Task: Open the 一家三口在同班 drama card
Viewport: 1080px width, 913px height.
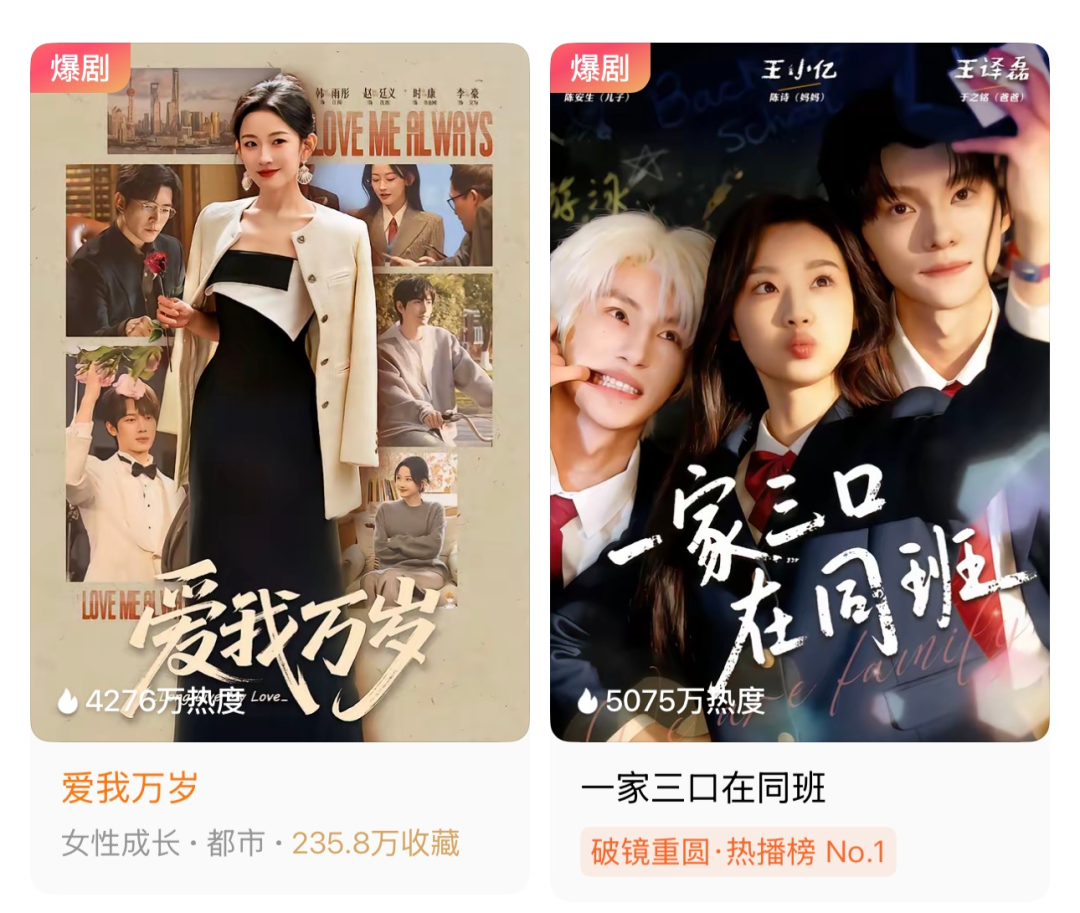Action: point(799,400)
